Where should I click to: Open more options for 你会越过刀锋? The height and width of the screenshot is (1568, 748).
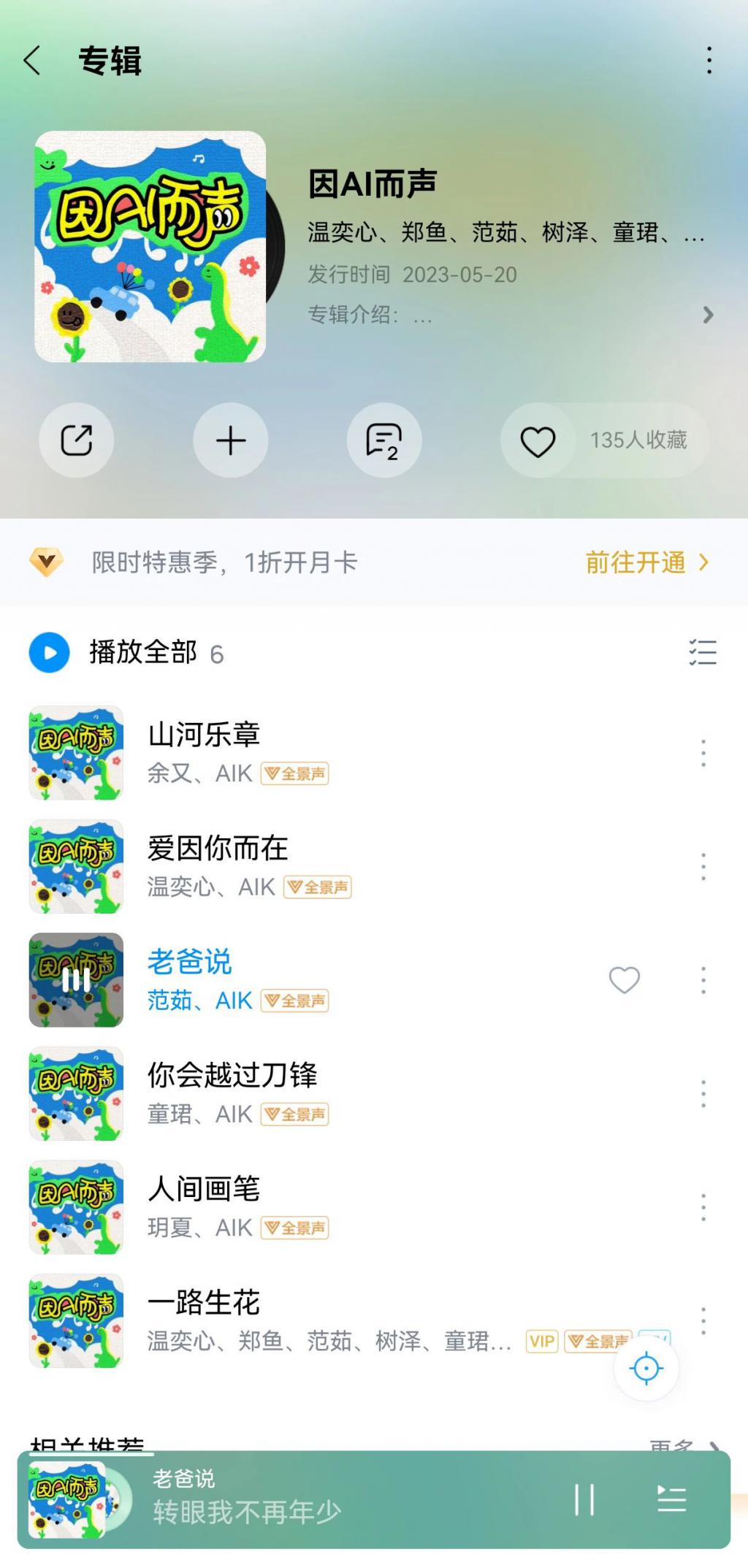tap(703, 1094)
